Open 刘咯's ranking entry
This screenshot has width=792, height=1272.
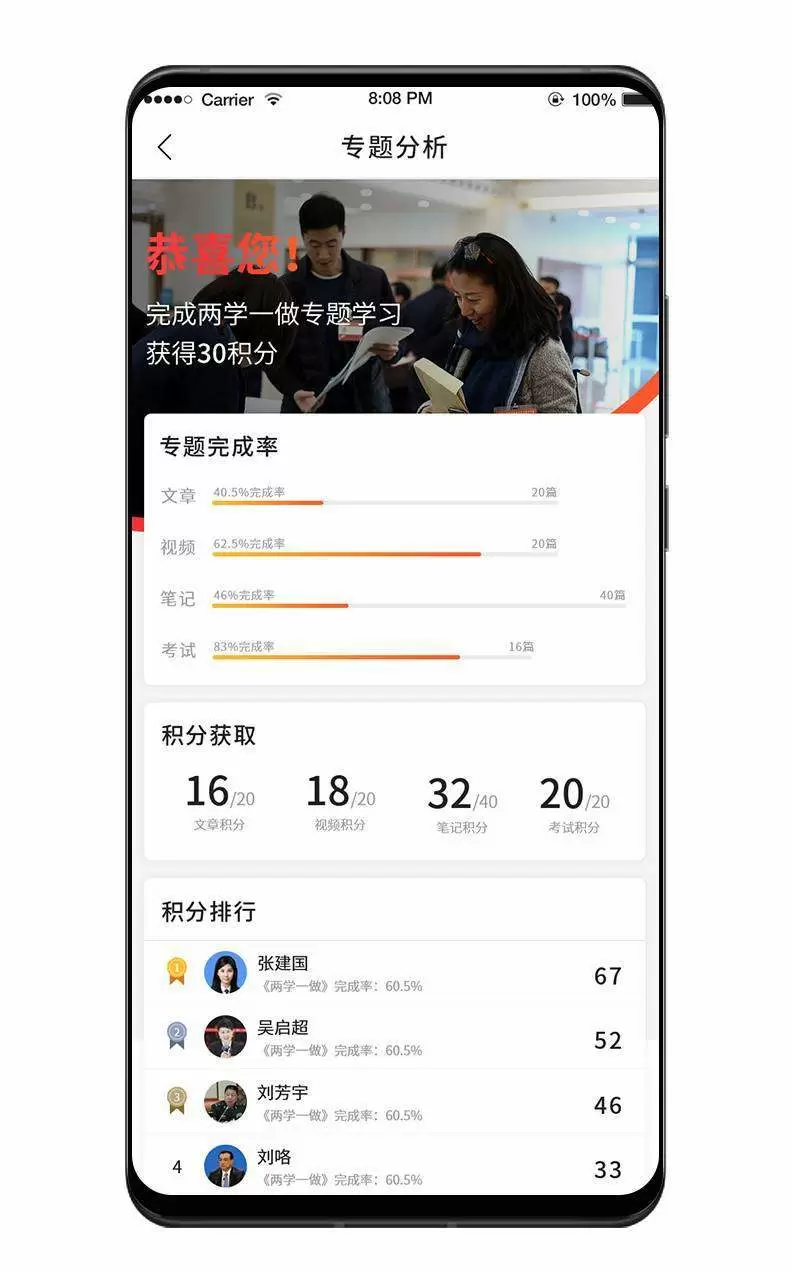pos(394,1167)
